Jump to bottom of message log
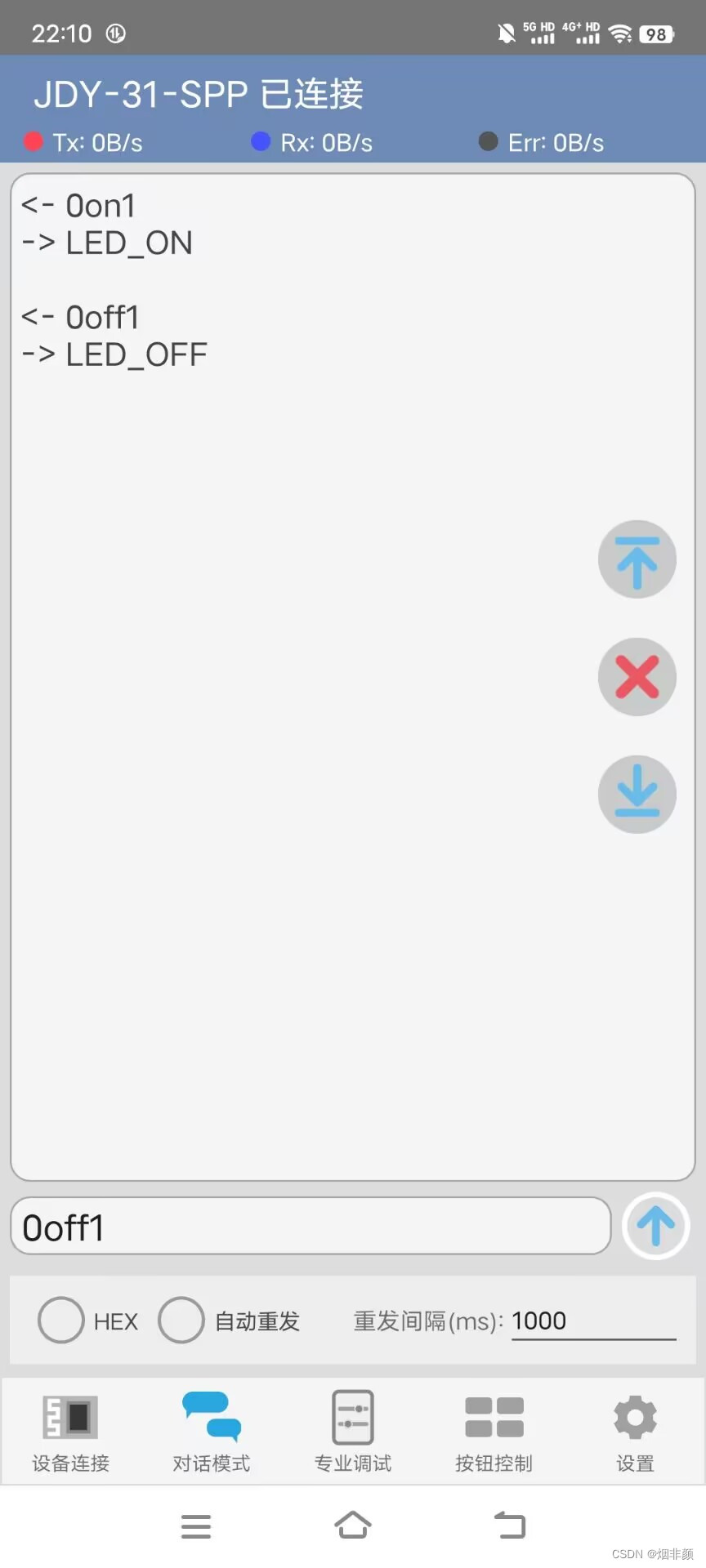This screenshot has width=706, height=1568. (x=637, y=795)
